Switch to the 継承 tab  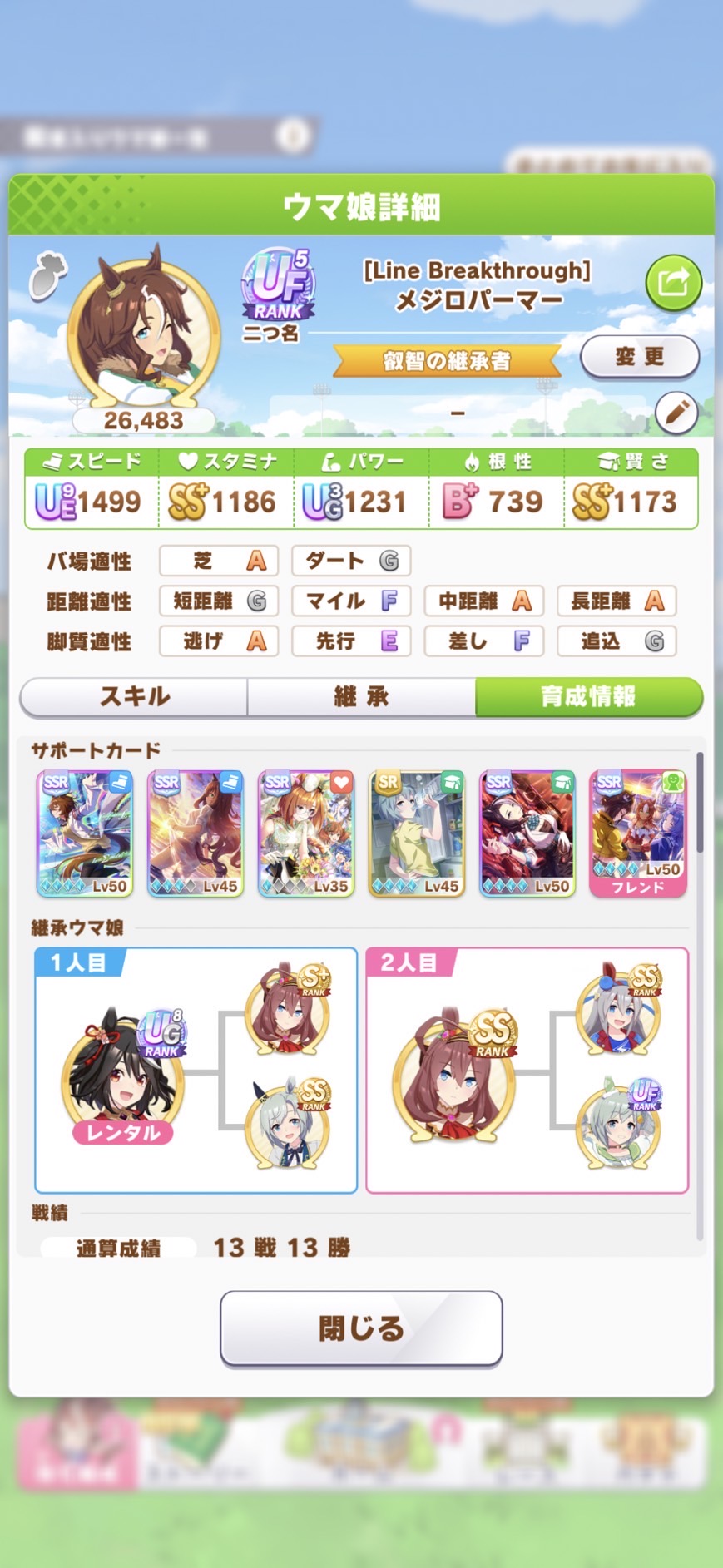point(361,696)
